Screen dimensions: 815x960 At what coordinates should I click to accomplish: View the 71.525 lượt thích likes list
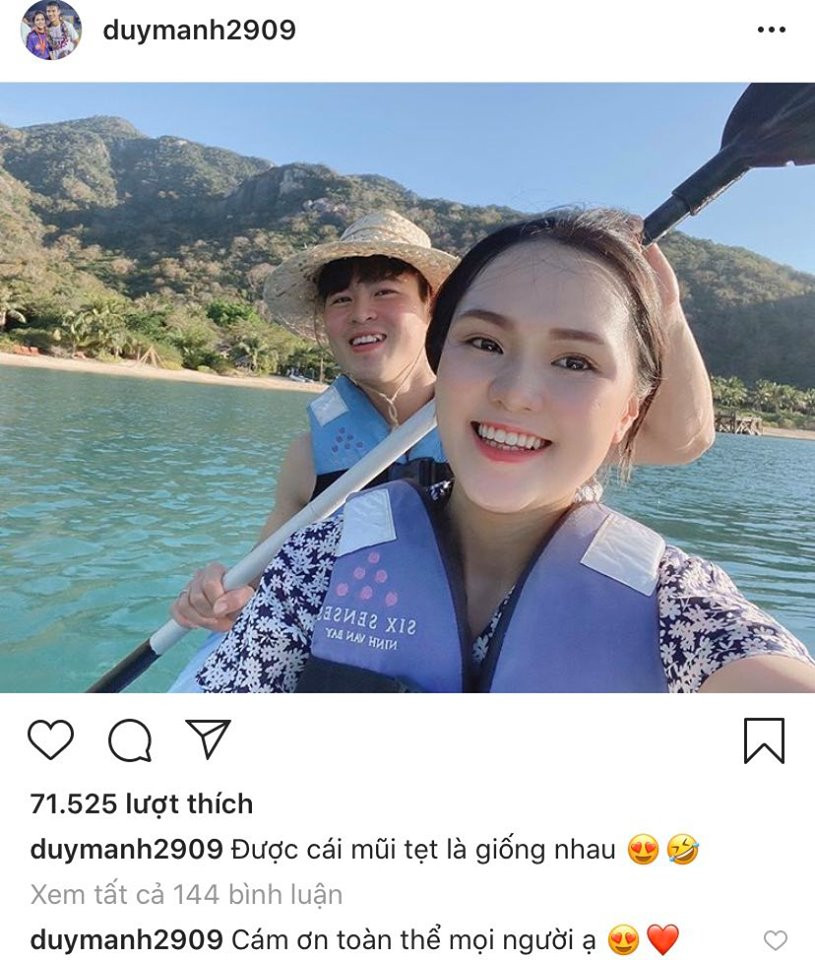(141, 804)
